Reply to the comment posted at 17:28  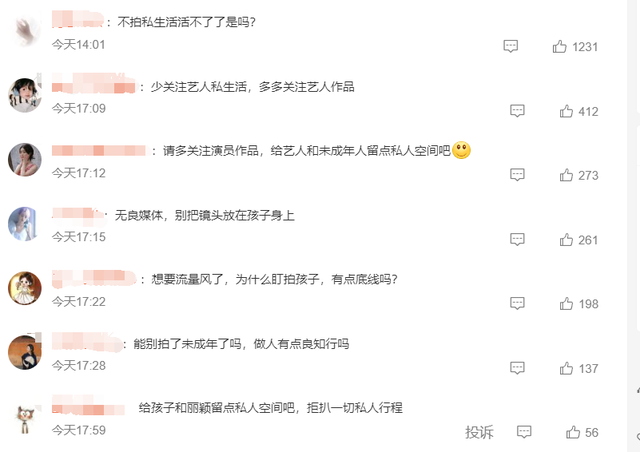(x=518, y=368)
